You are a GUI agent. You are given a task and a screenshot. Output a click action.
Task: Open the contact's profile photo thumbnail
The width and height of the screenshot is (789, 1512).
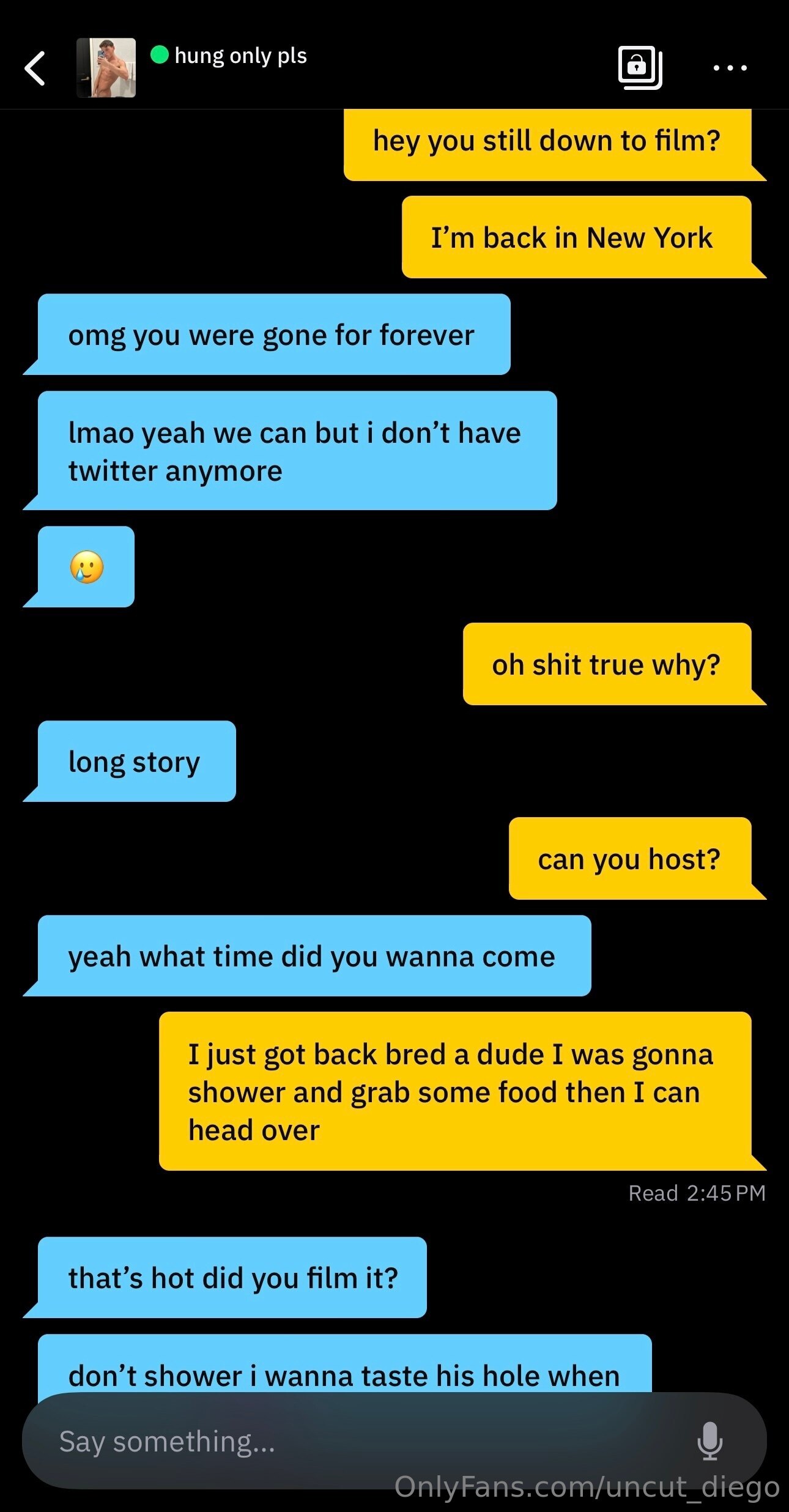point(106,68)
